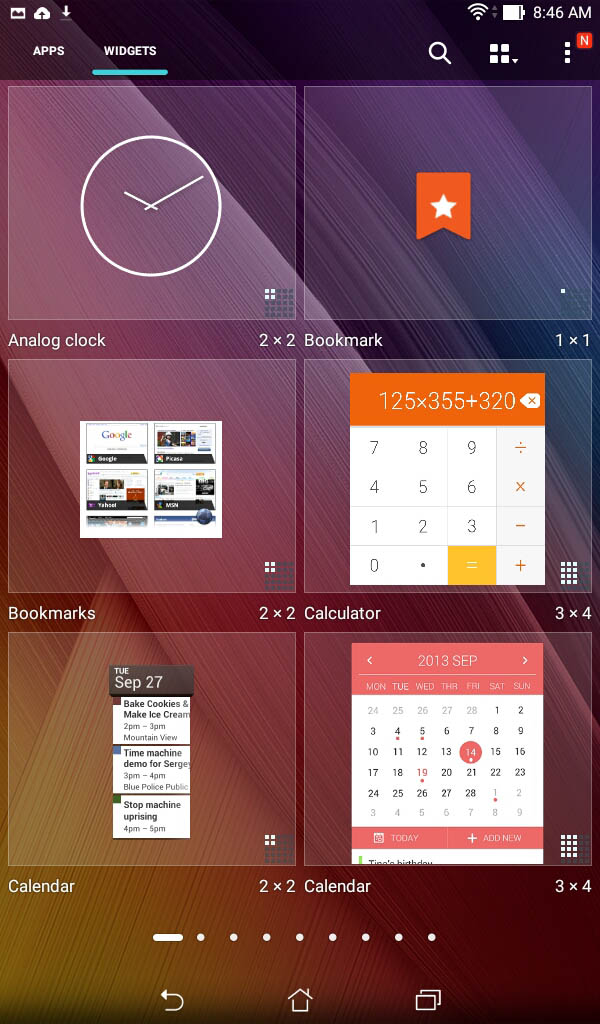This screenshot has width=600, height=1024.
Task: Go back with the navigation bar
Action: click(x=172, y=999)
